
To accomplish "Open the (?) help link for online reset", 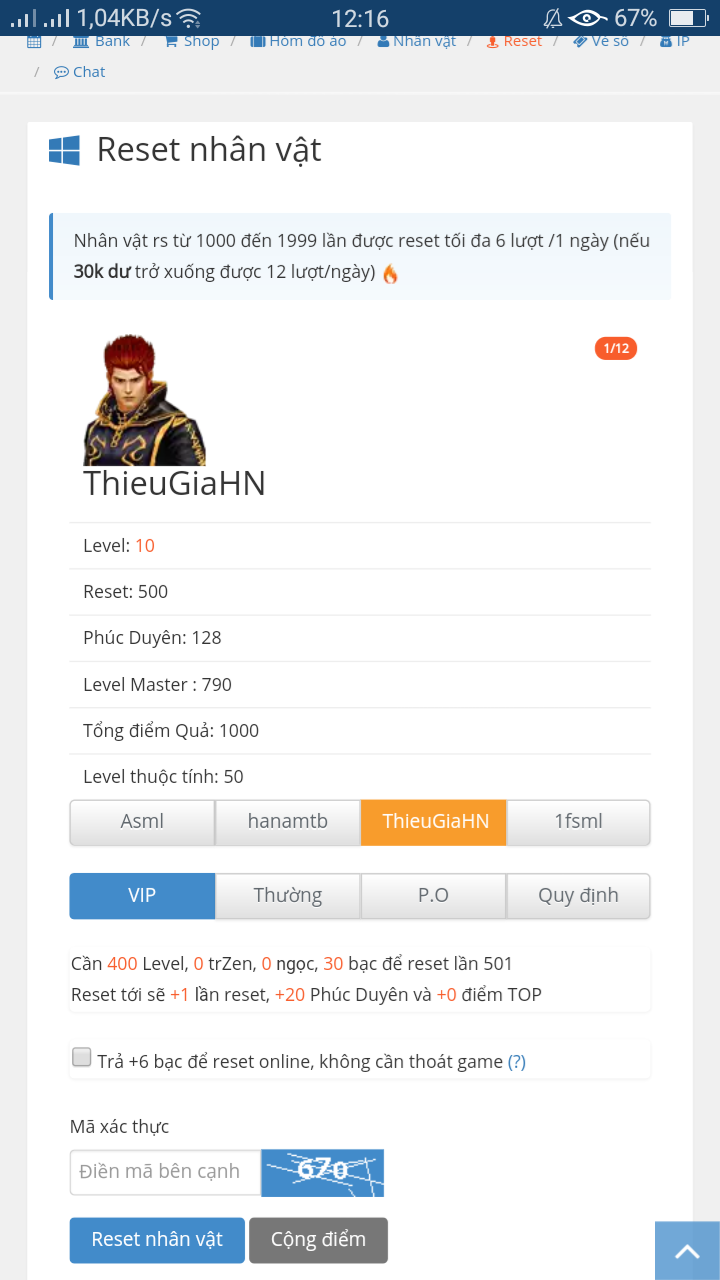I will click(x=516, y=1062).
